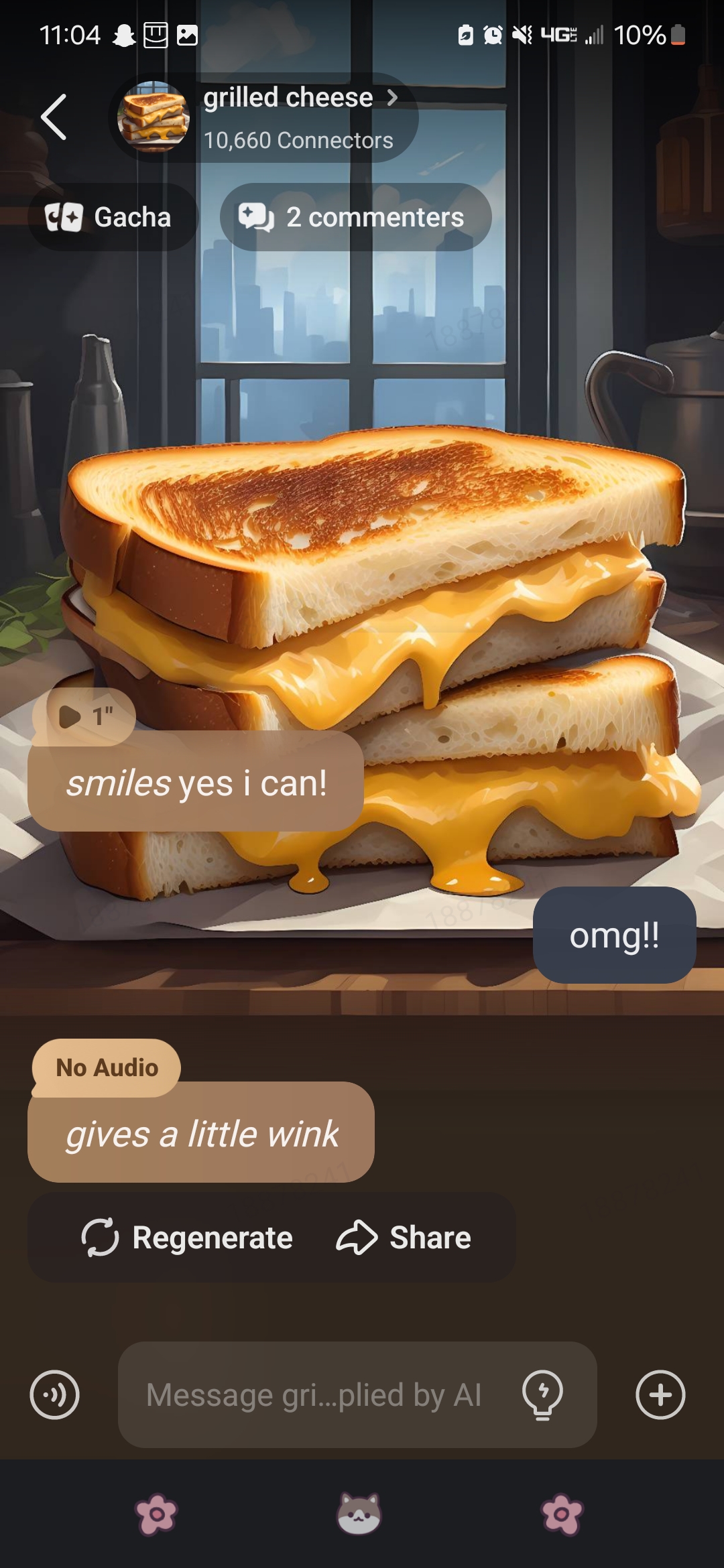This screenshot has height=1568, width=724.
Task: Tap the left flower icon in bottom bar
Action: (x=156, y=1514)
